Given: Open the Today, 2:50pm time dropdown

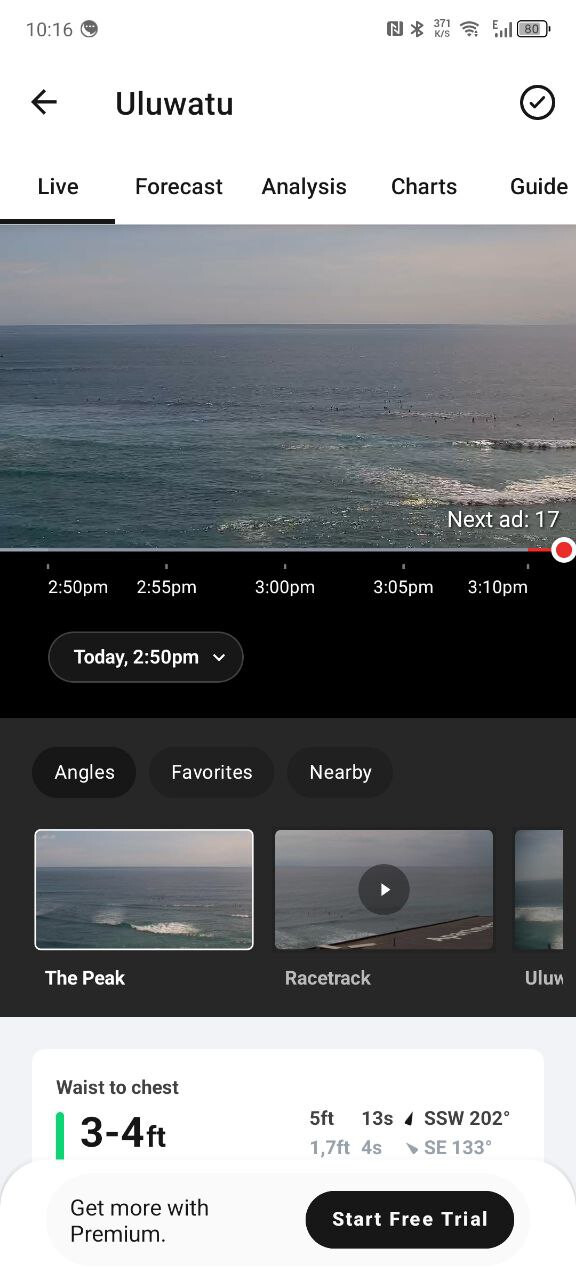Looking at the screenshot, I should [146, 657].
